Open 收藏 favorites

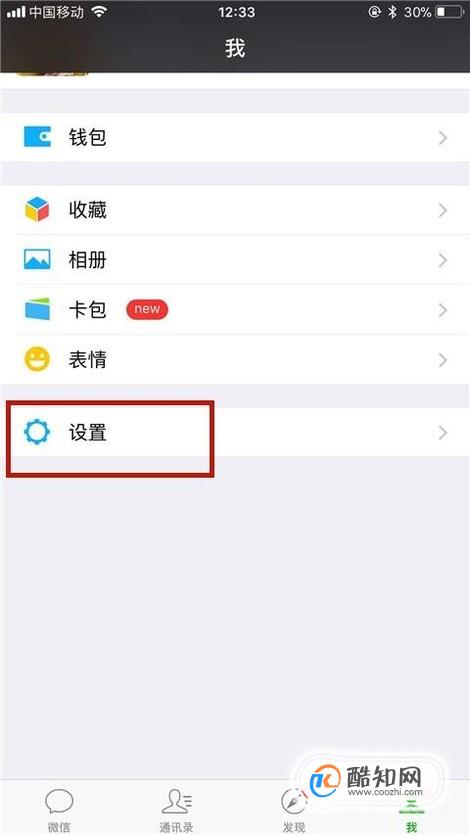[235, 210]
